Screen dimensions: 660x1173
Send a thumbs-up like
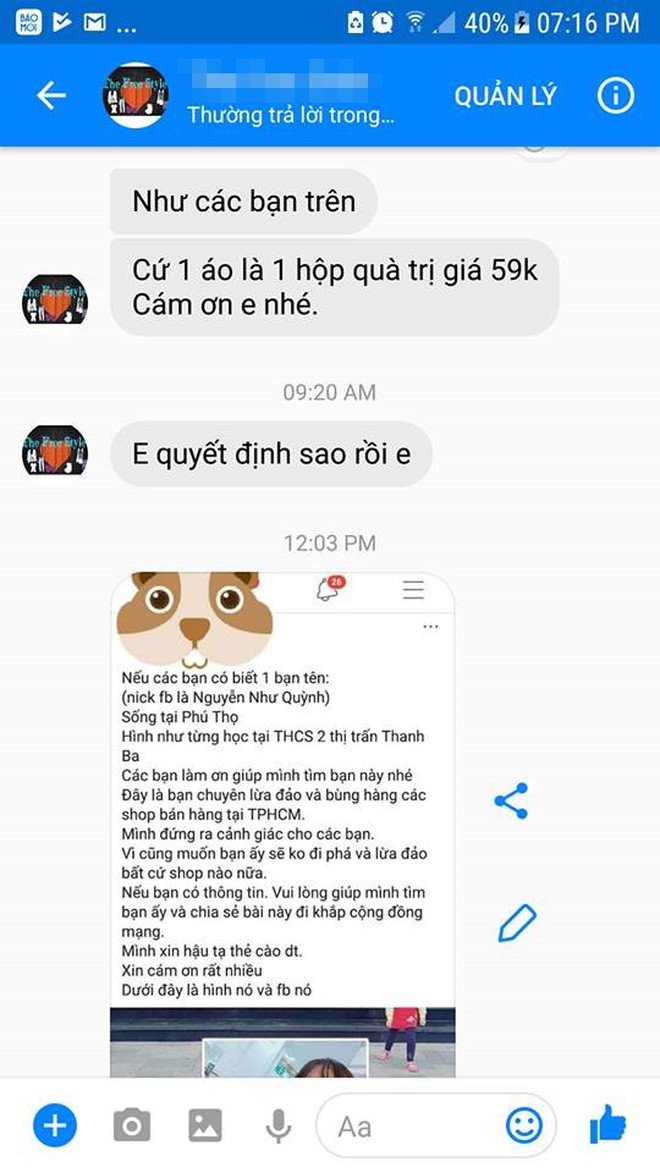[607, 1126]
